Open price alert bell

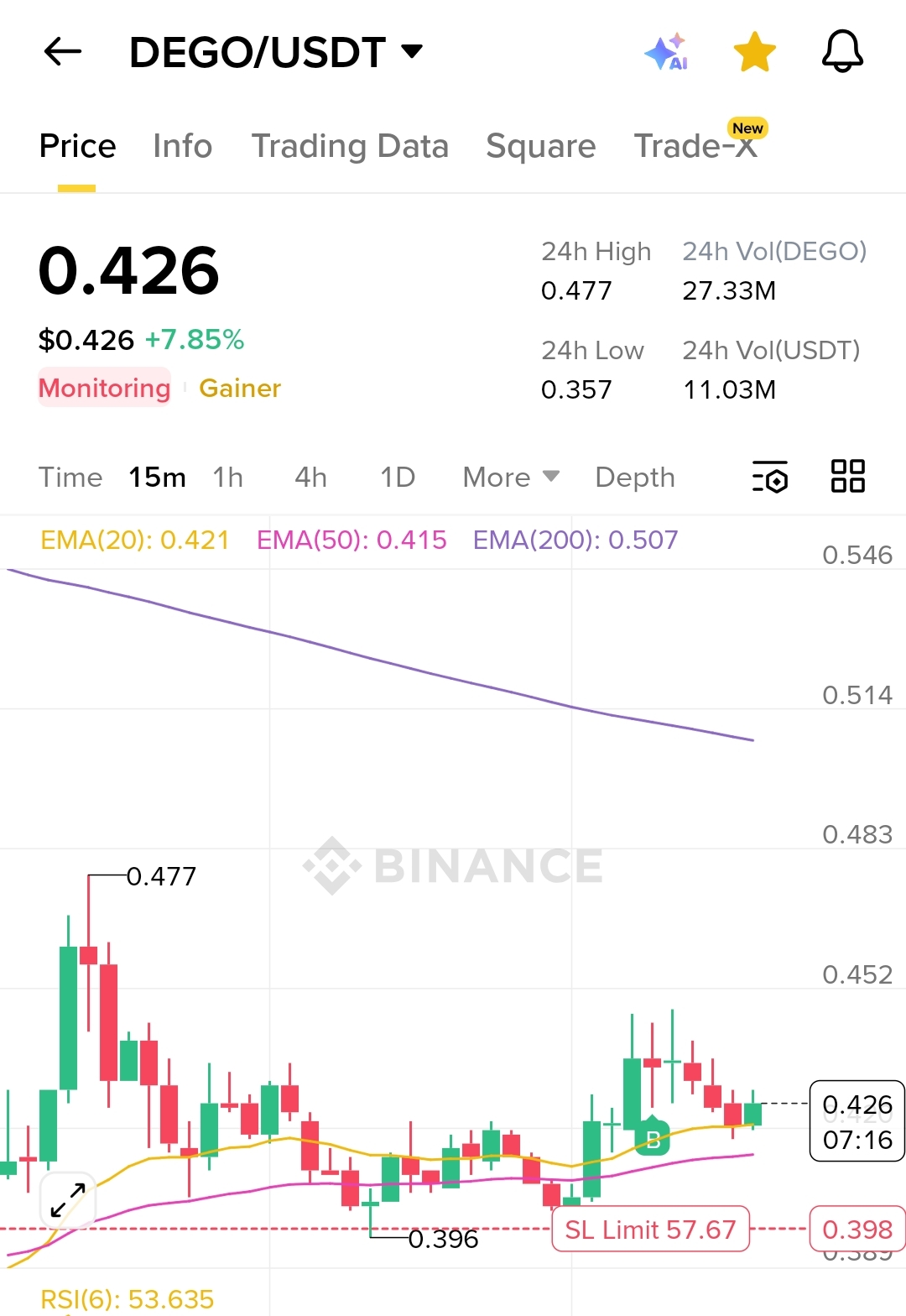pos(841,52)
